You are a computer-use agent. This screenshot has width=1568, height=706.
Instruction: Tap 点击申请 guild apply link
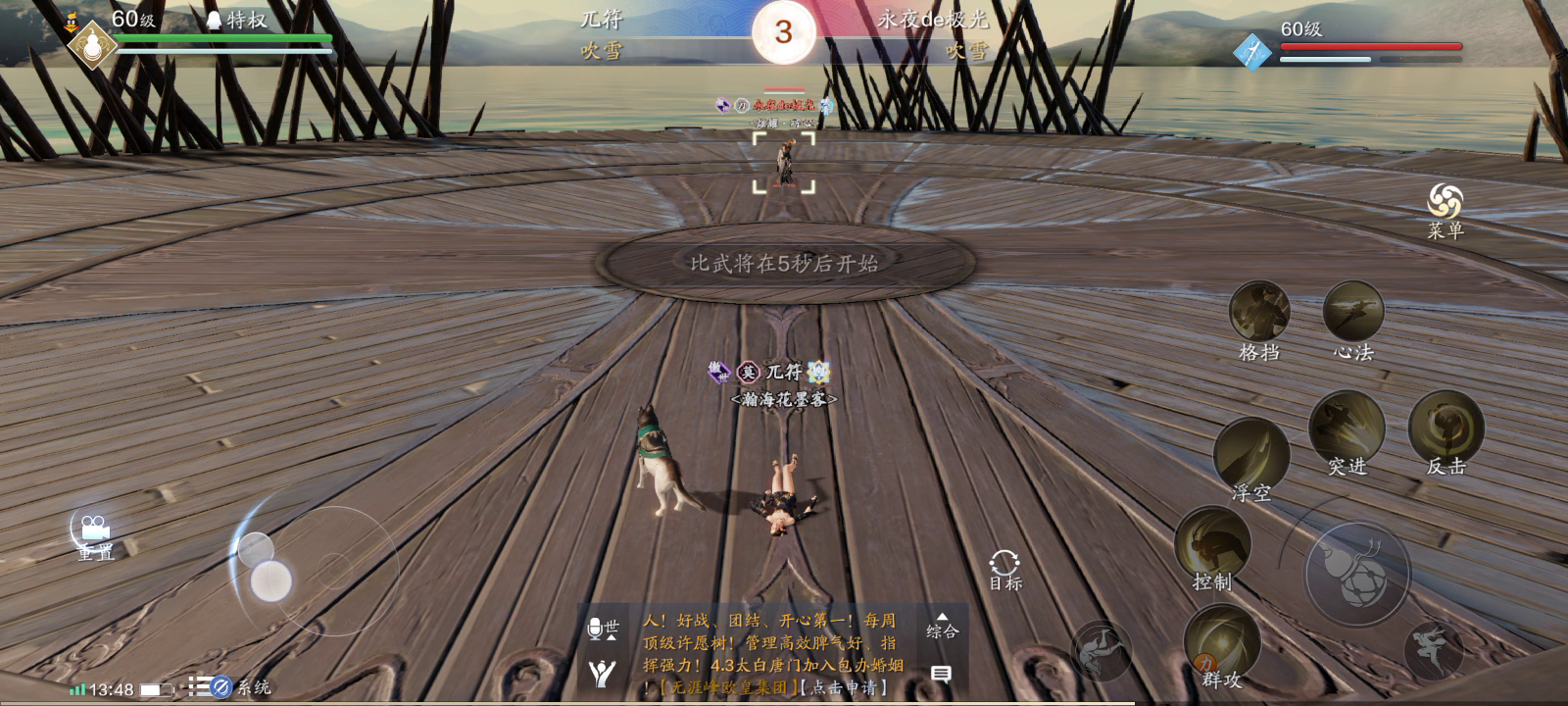[843, 687]
